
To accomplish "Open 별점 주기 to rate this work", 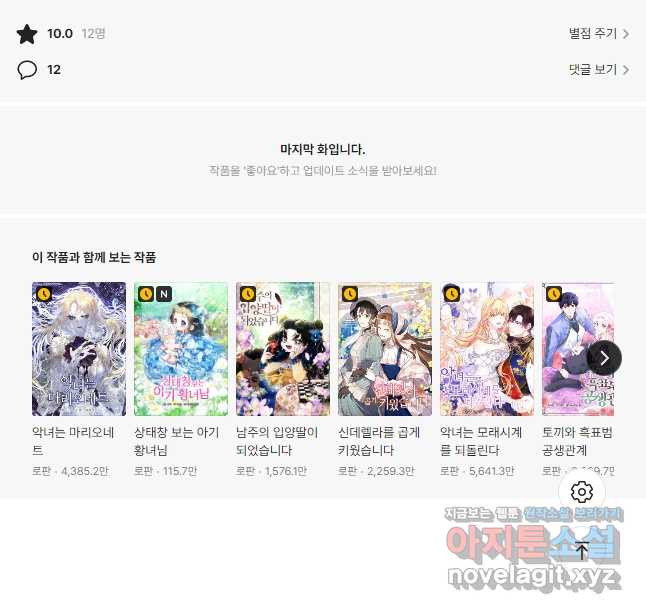I will (x=598, y=34).
